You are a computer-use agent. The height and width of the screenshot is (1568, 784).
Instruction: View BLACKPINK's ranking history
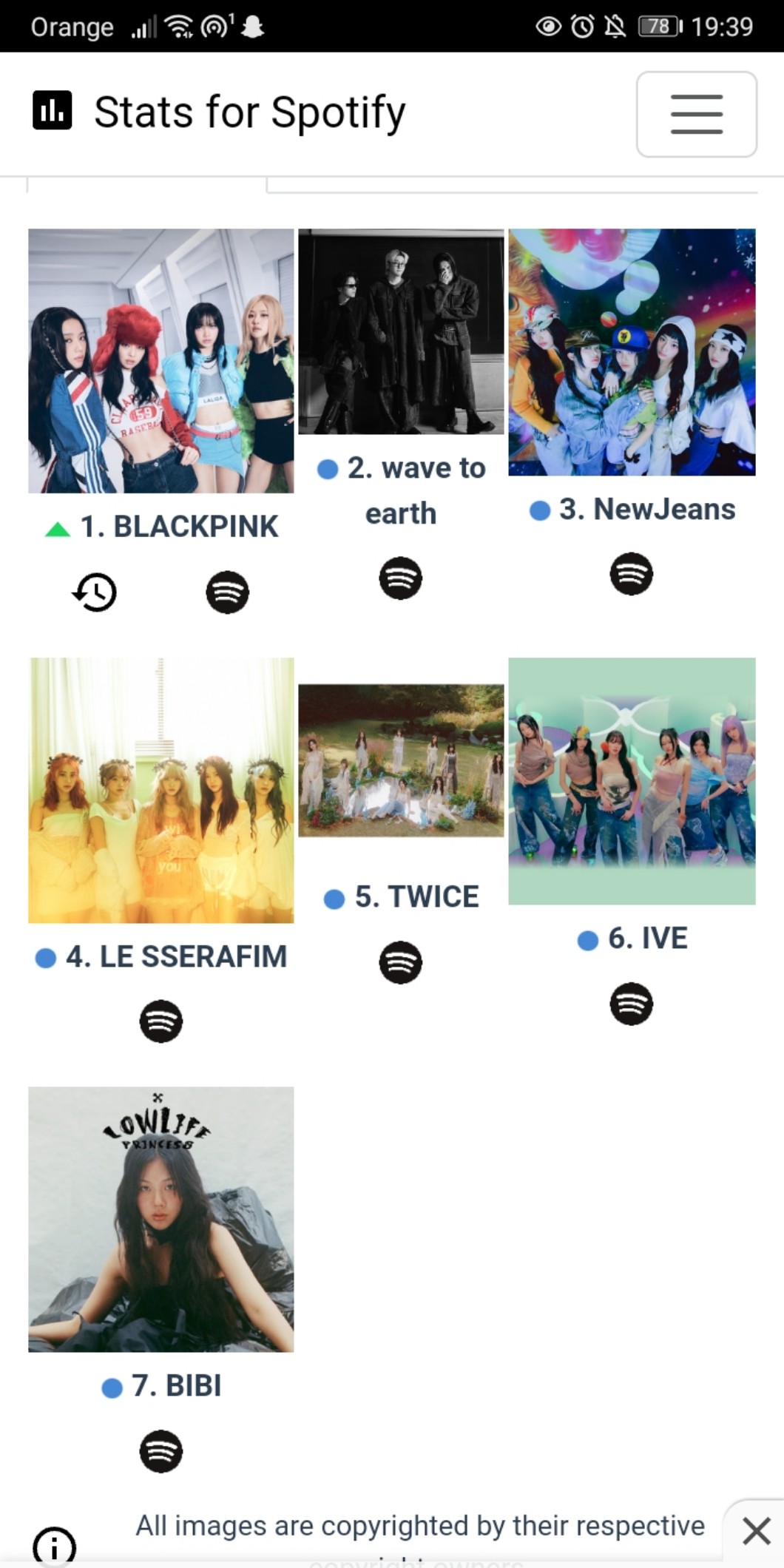95,592
